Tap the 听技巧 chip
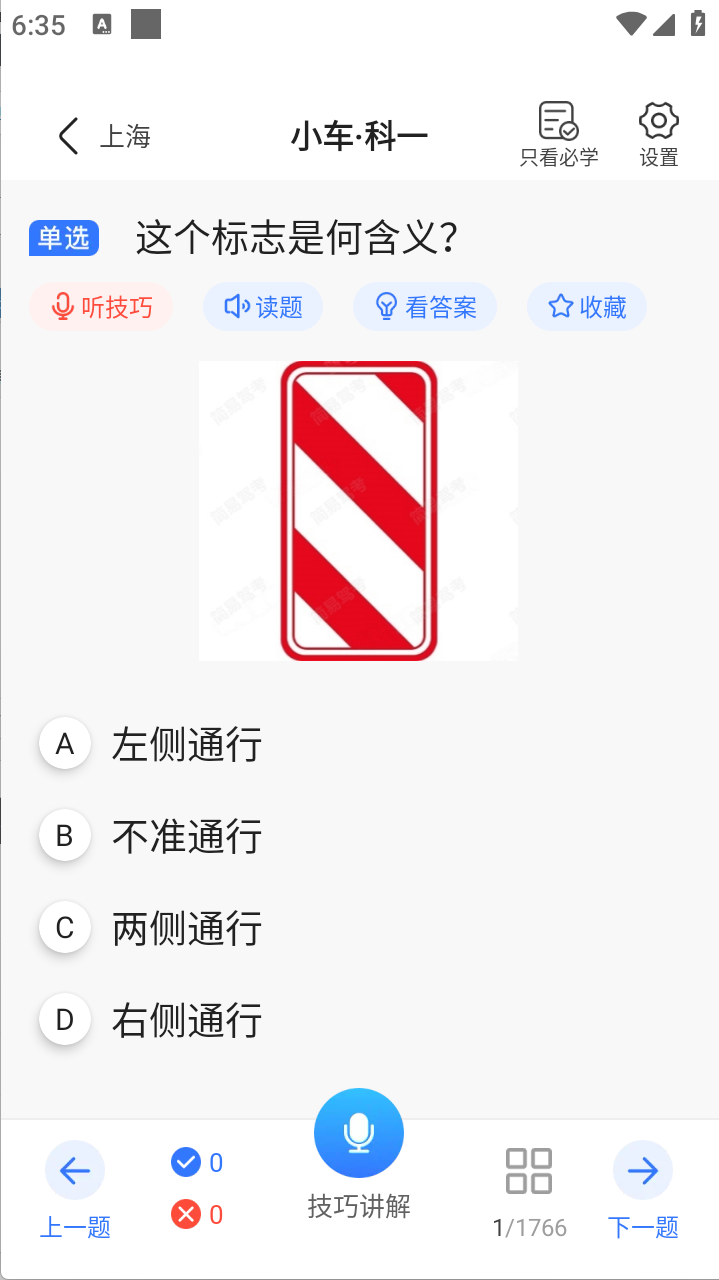 pyautogui.click(x=101, y=307)
